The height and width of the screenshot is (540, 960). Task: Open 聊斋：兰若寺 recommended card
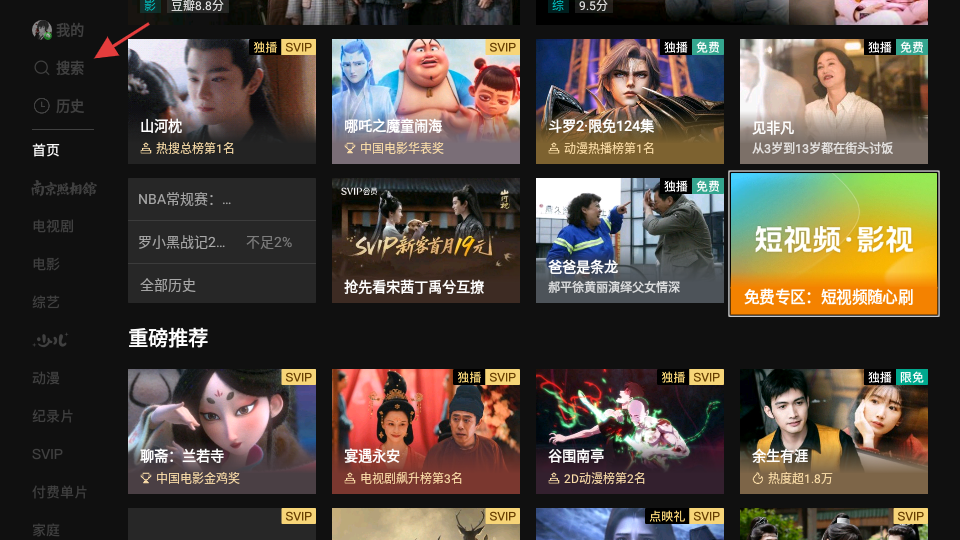pos(222,431)
